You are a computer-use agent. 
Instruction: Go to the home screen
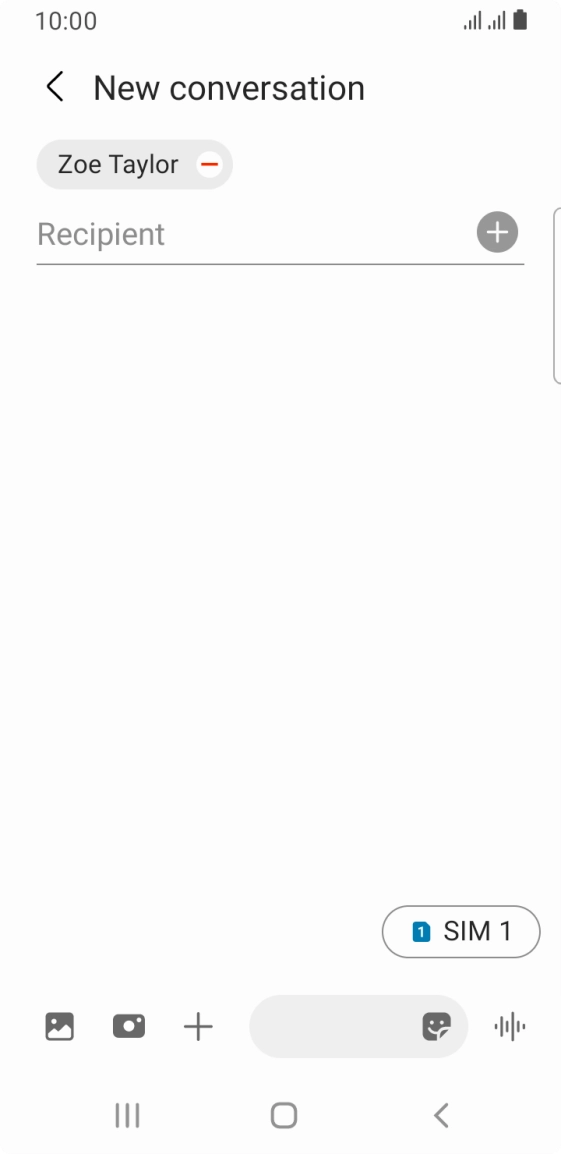click(x=283, y=1116)
